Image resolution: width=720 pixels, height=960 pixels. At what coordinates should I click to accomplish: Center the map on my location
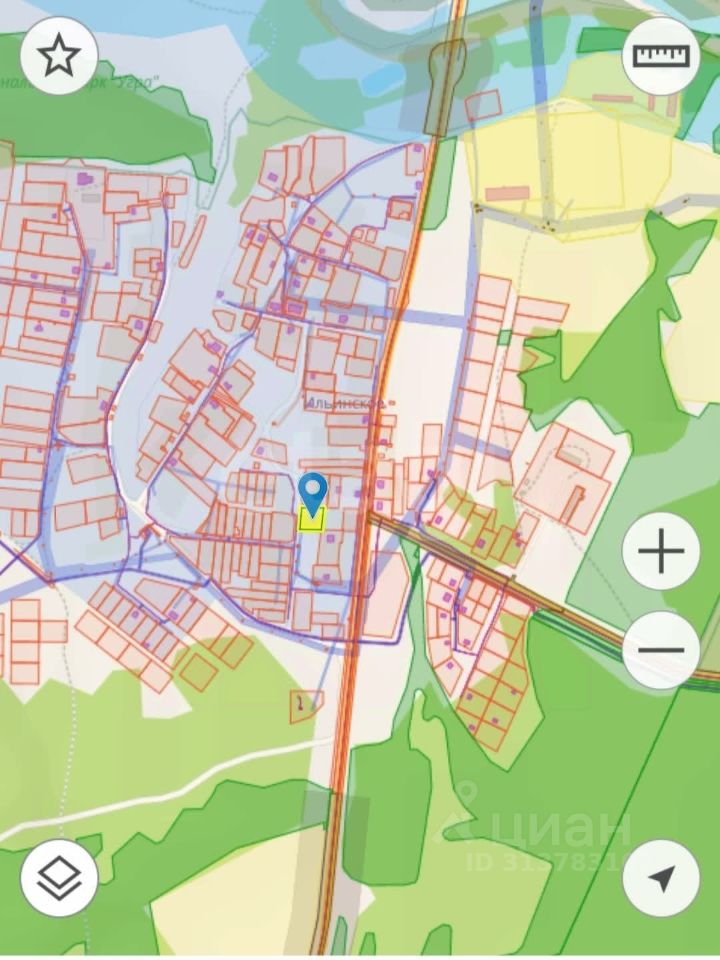(x=660, y=879)
